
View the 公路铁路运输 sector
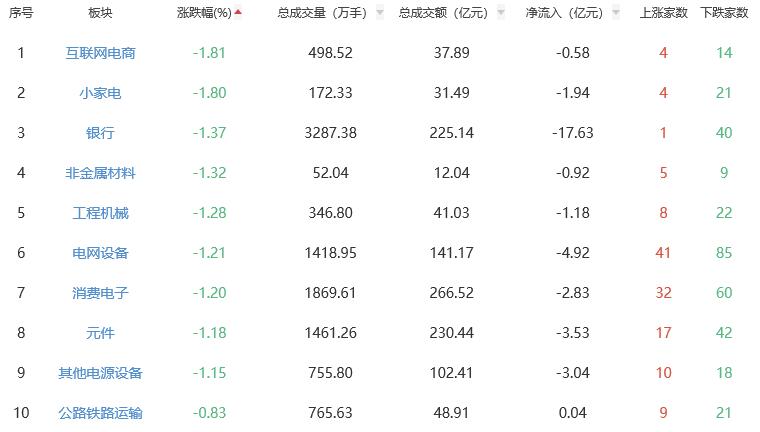click(x=100, y=413)
